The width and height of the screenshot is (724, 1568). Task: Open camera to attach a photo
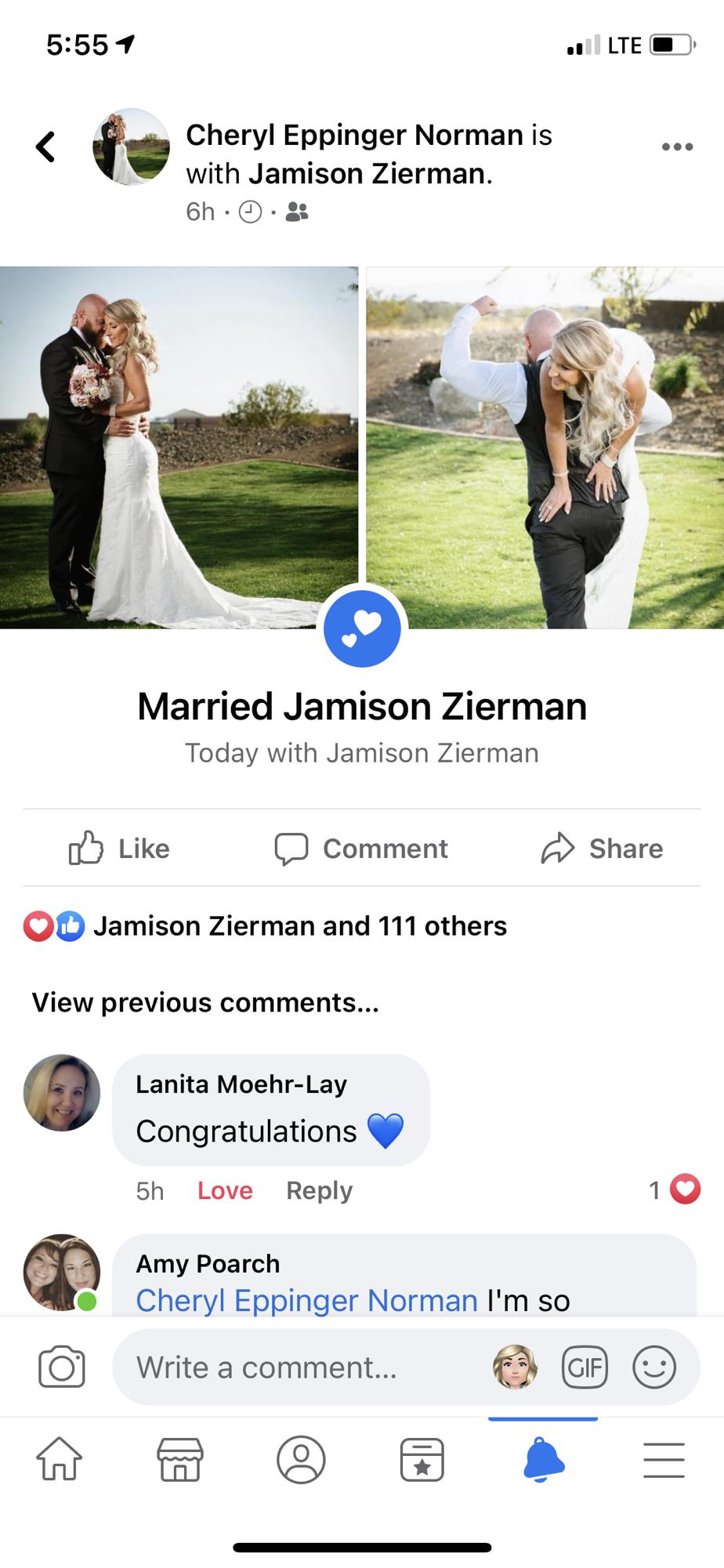click(62, 1367)
